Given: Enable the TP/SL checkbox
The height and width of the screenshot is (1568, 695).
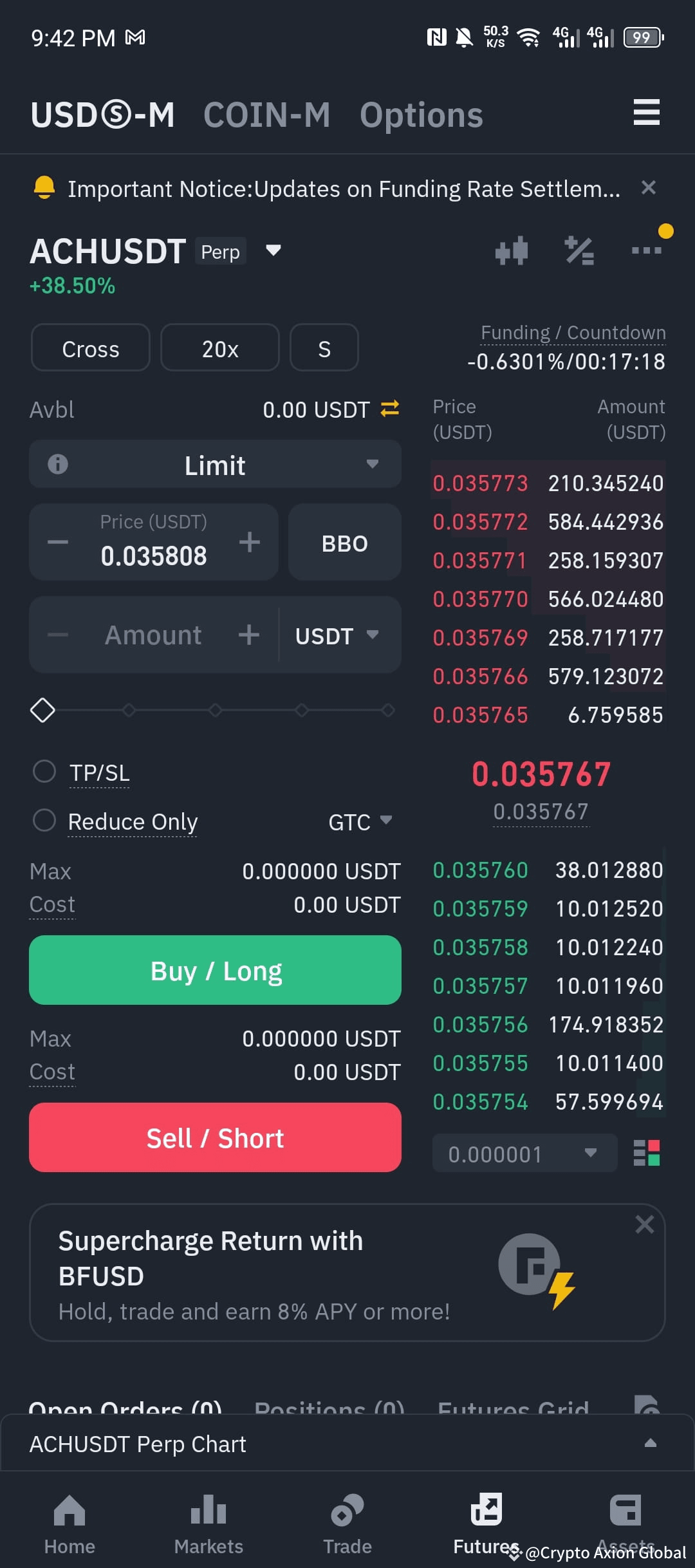Looking at the screenshot, I should pos(44,771).
